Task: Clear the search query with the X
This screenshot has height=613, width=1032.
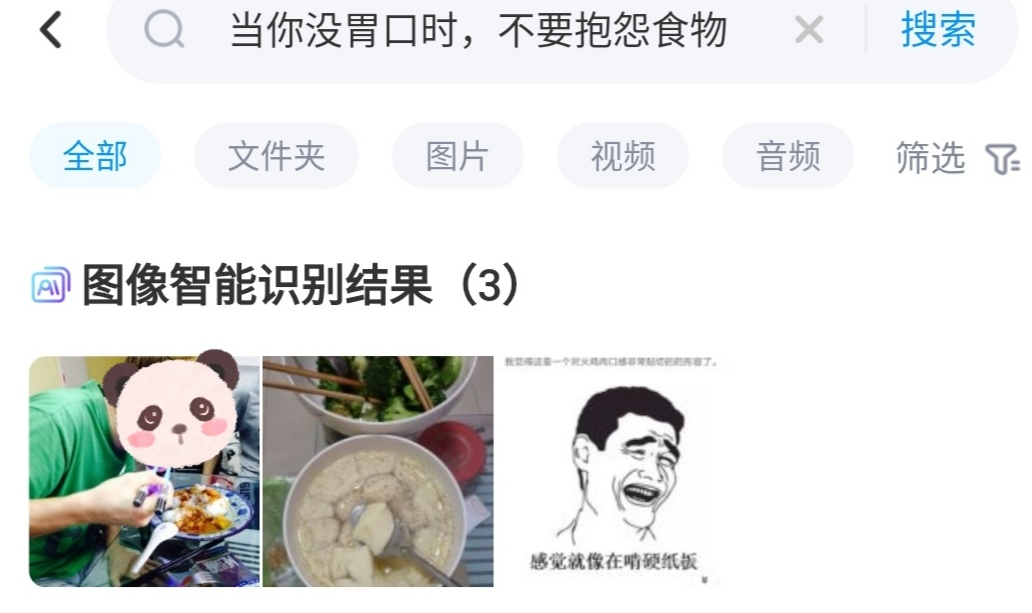Action: 808,32
